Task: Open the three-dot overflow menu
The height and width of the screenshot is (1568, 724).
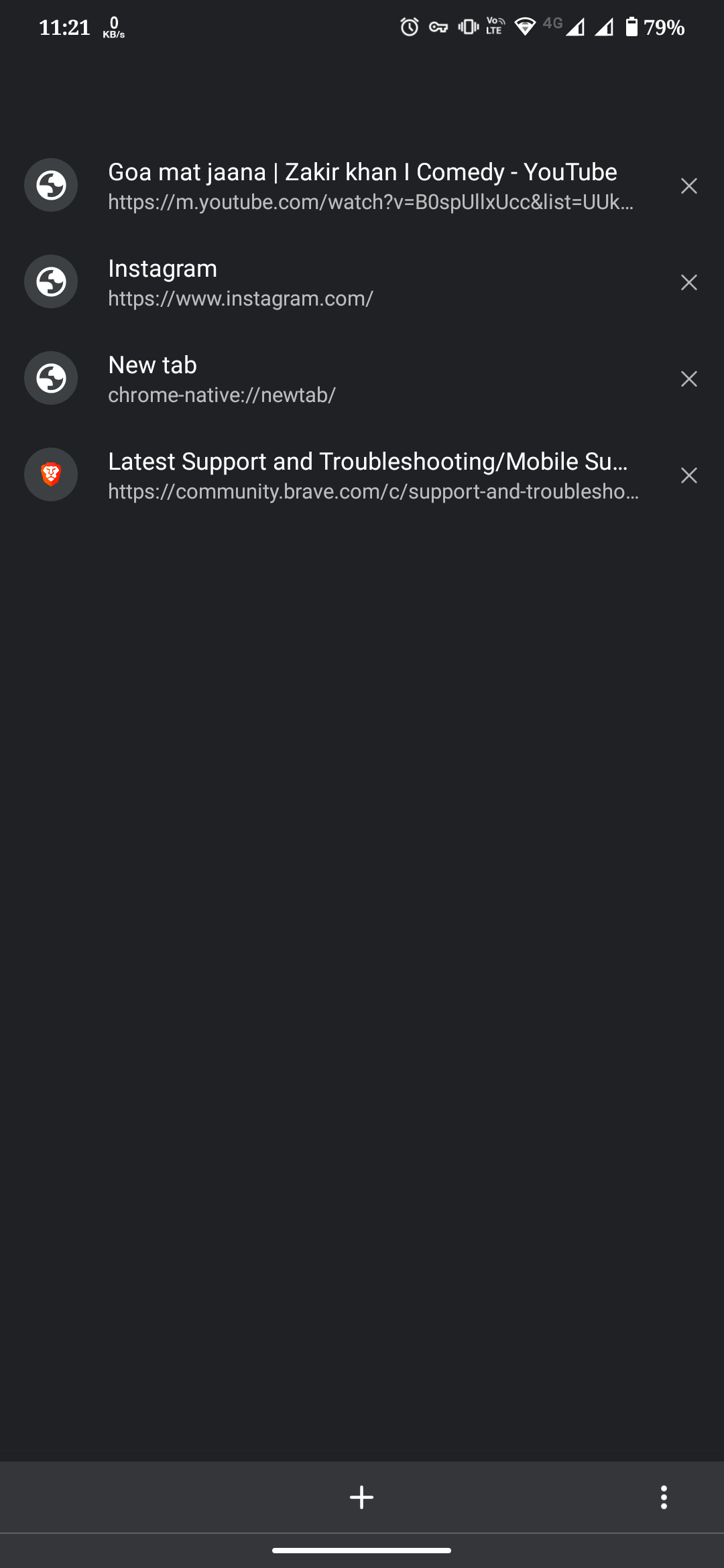Action: [x=664, y=1498]
